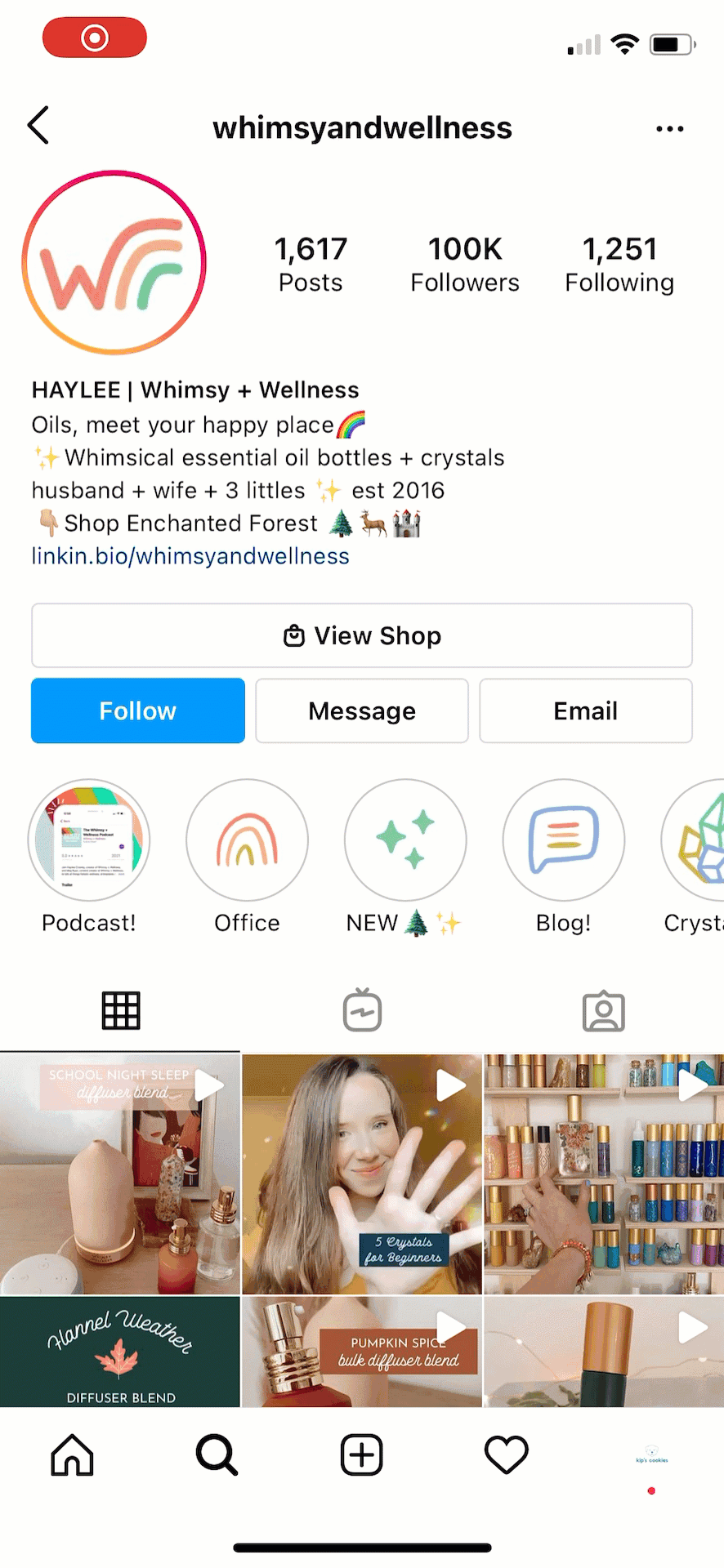Open the linkin.bio/whimsyandwellness link

coord(190,556)
